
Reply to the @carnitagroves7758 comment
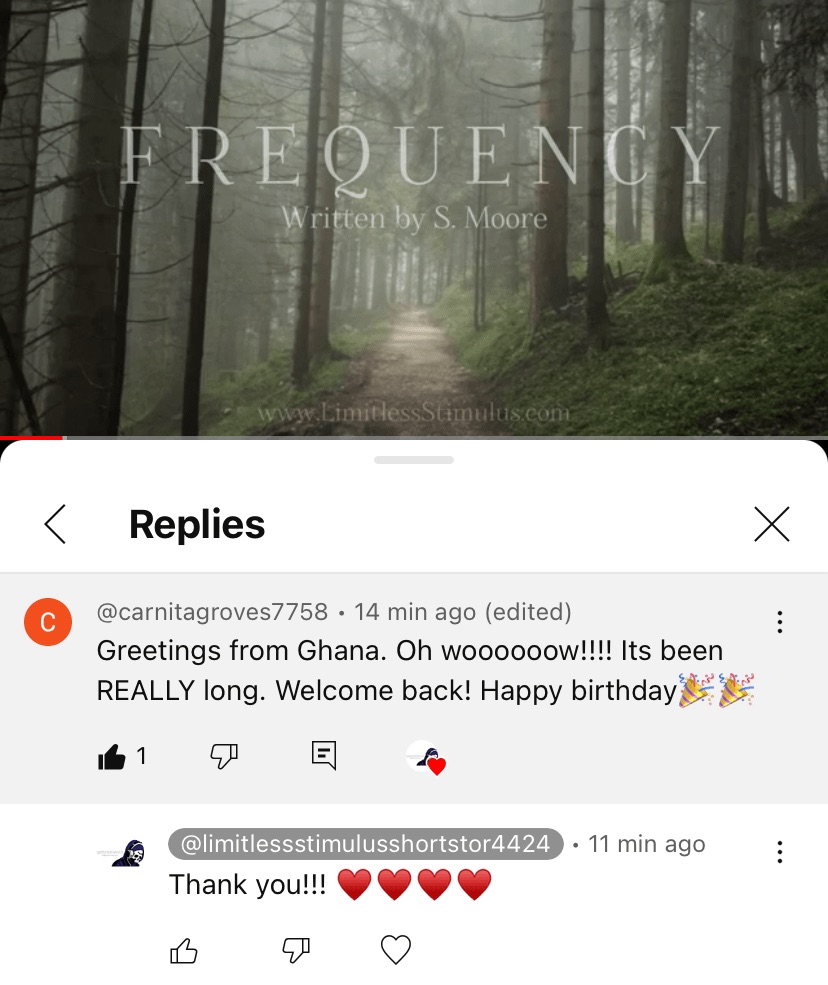[x=323, y=755]
